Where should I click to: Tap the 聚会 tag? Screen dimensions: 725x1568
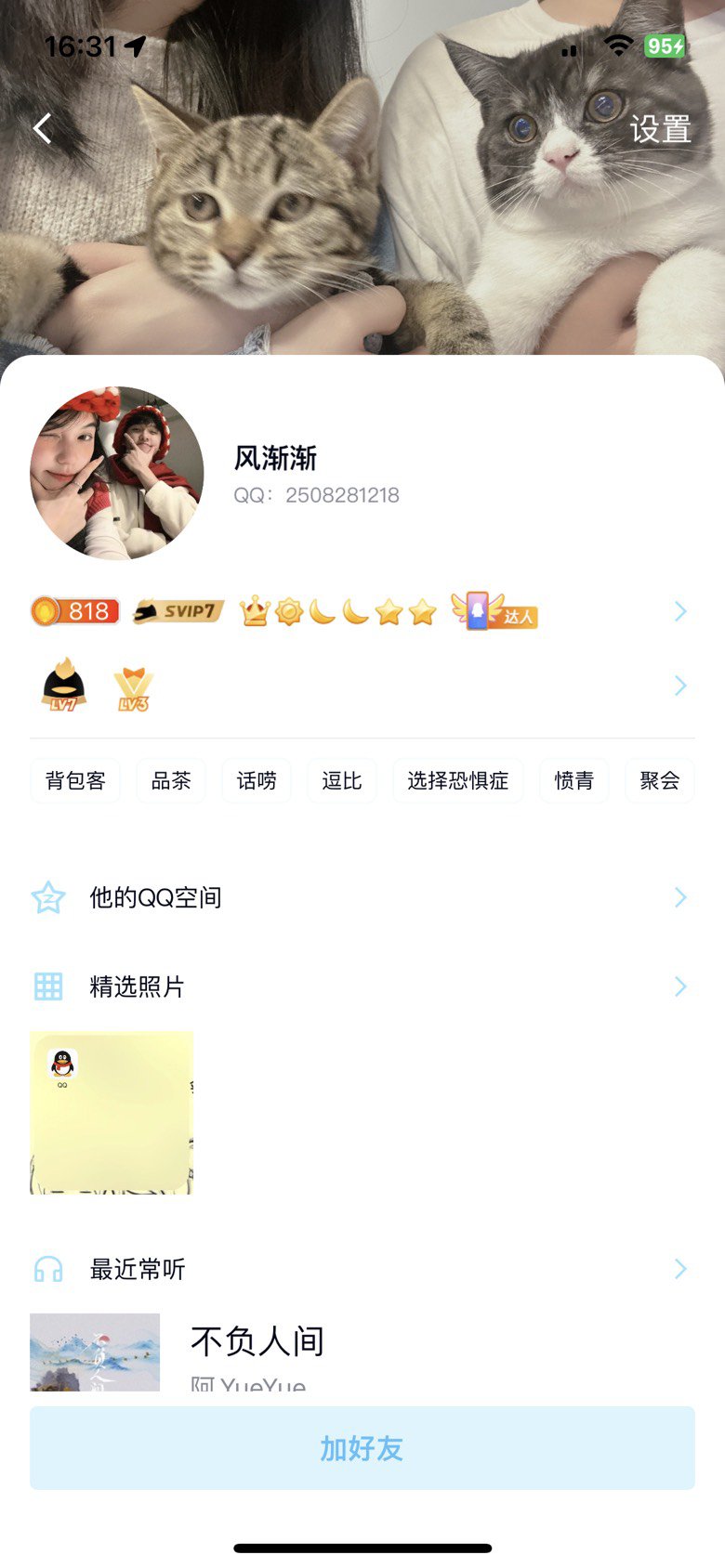coord(659,780)
